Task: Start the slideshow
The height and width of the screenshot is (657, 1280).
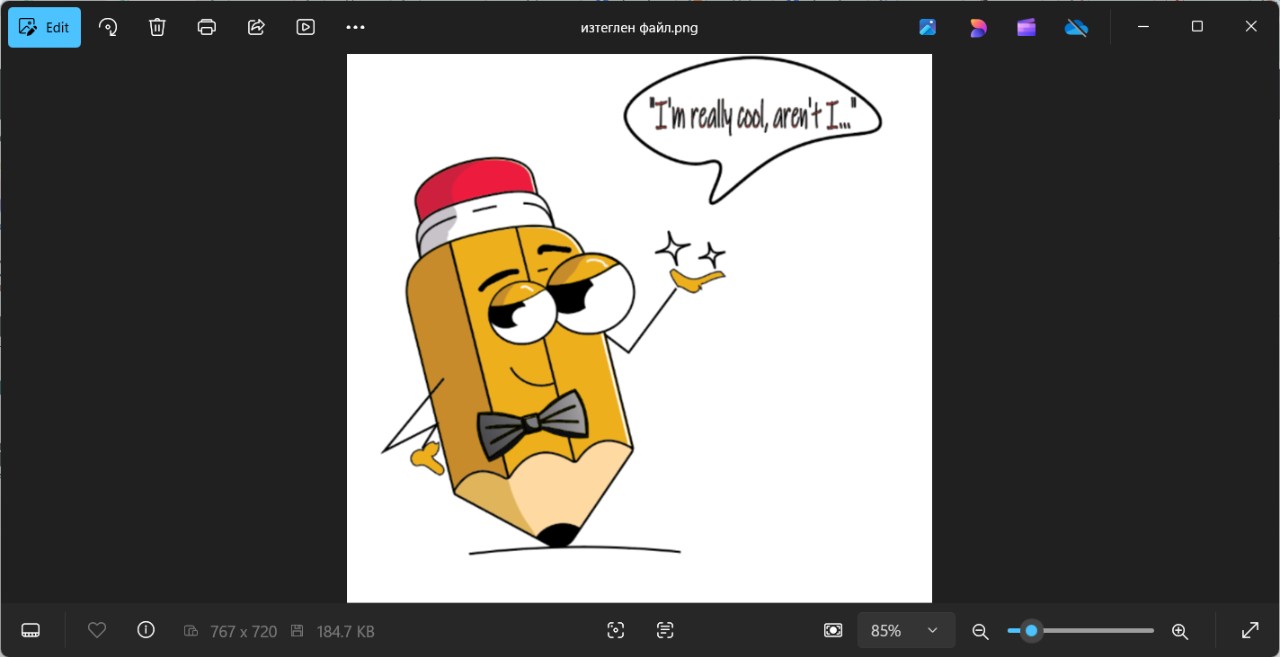Action: tap(306, 27)
